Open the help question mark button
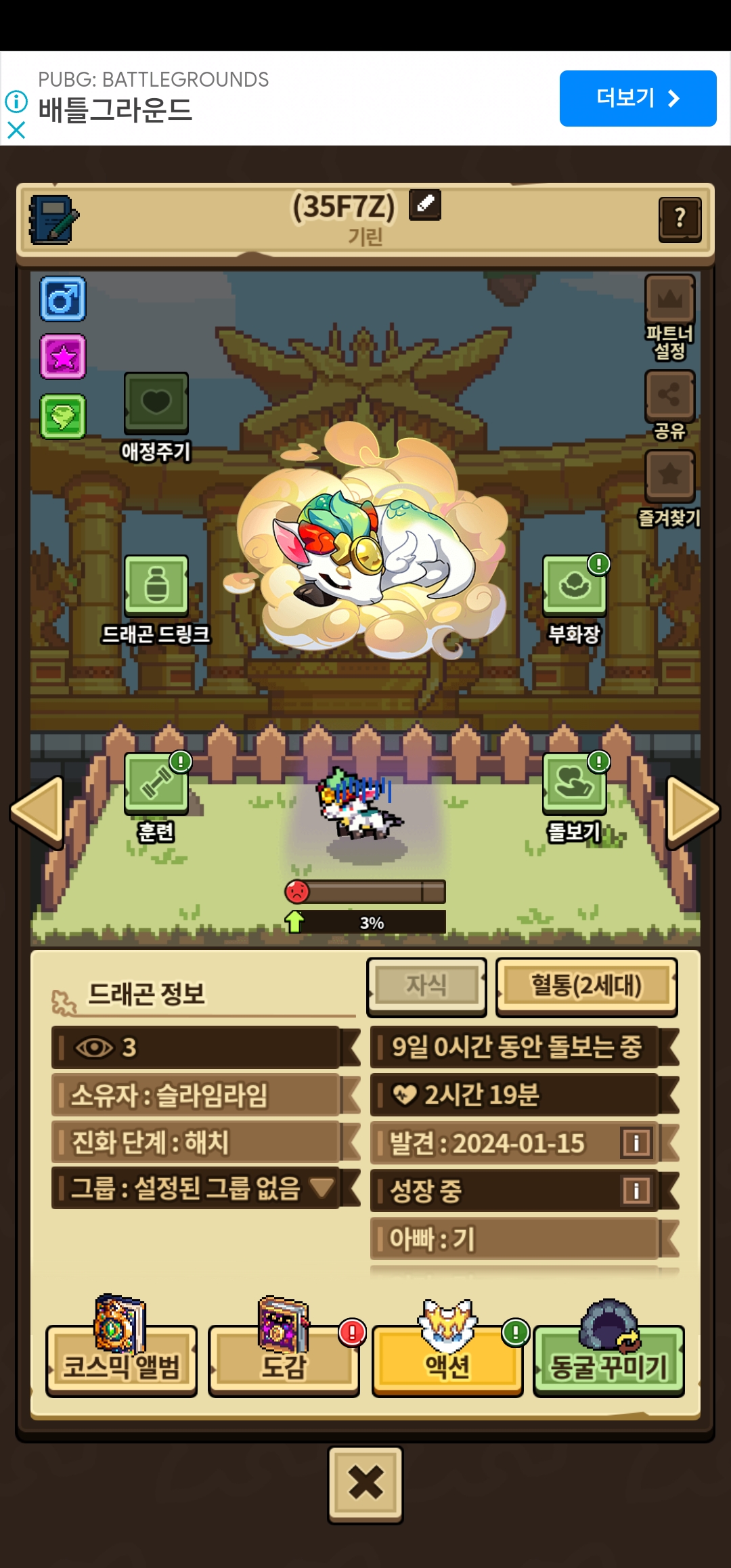The image size is (731, 1568). point(680,219)
